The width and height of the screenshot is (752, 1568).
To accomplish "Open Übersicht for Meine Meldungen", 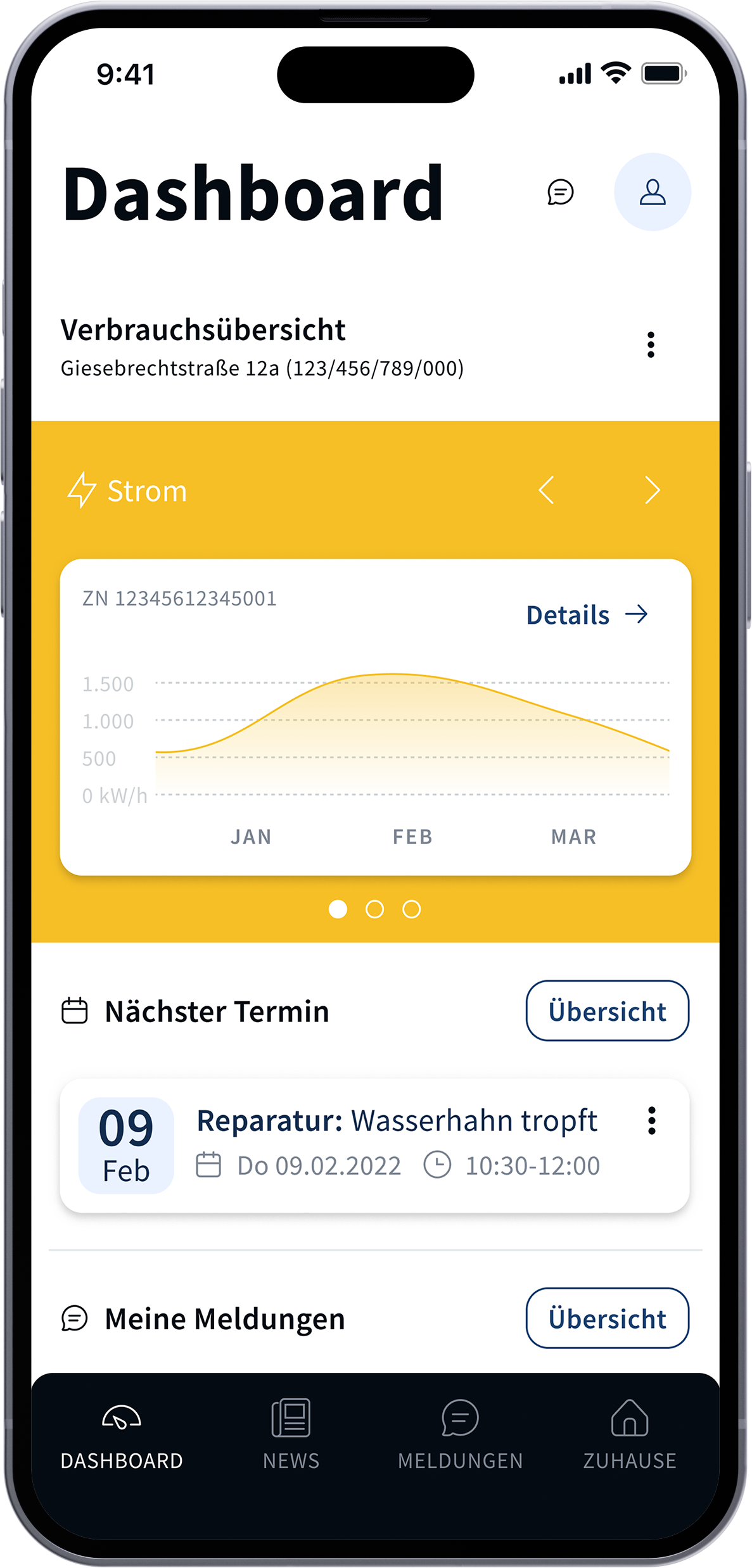I will click(607, 1318).
